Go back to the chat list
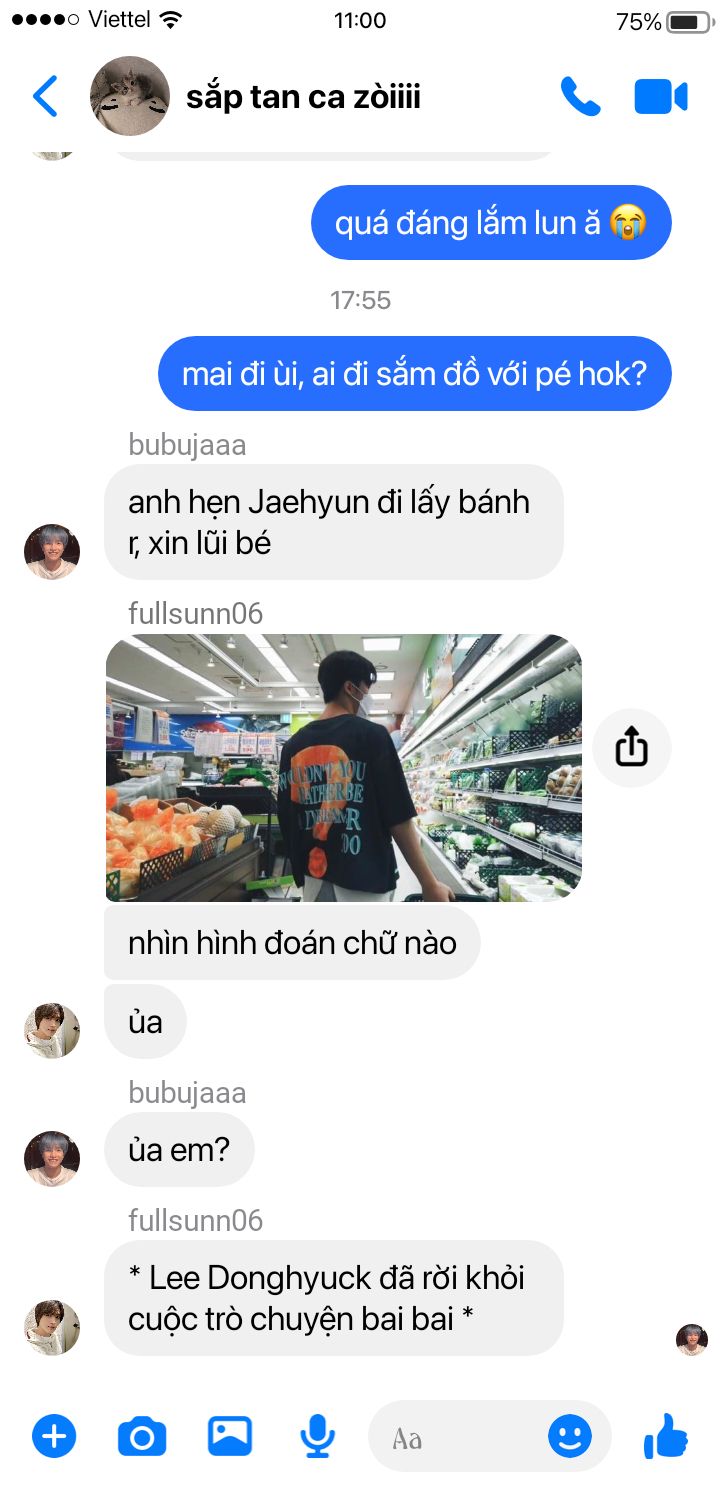 pos(46,96)
